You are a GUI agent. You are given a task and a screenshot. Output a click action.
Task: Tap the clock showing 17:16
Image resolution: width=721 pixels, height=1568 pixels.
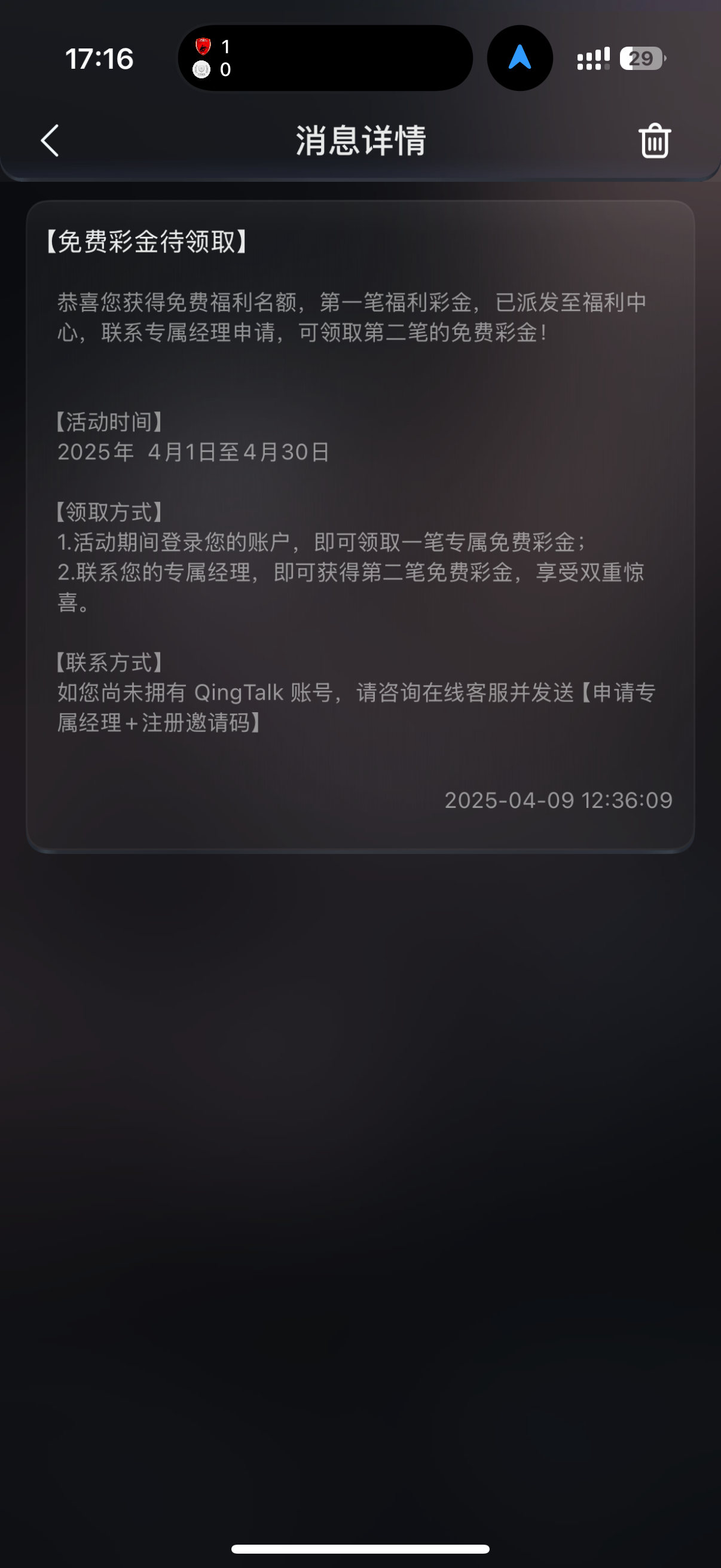click(x=99, y=59)
